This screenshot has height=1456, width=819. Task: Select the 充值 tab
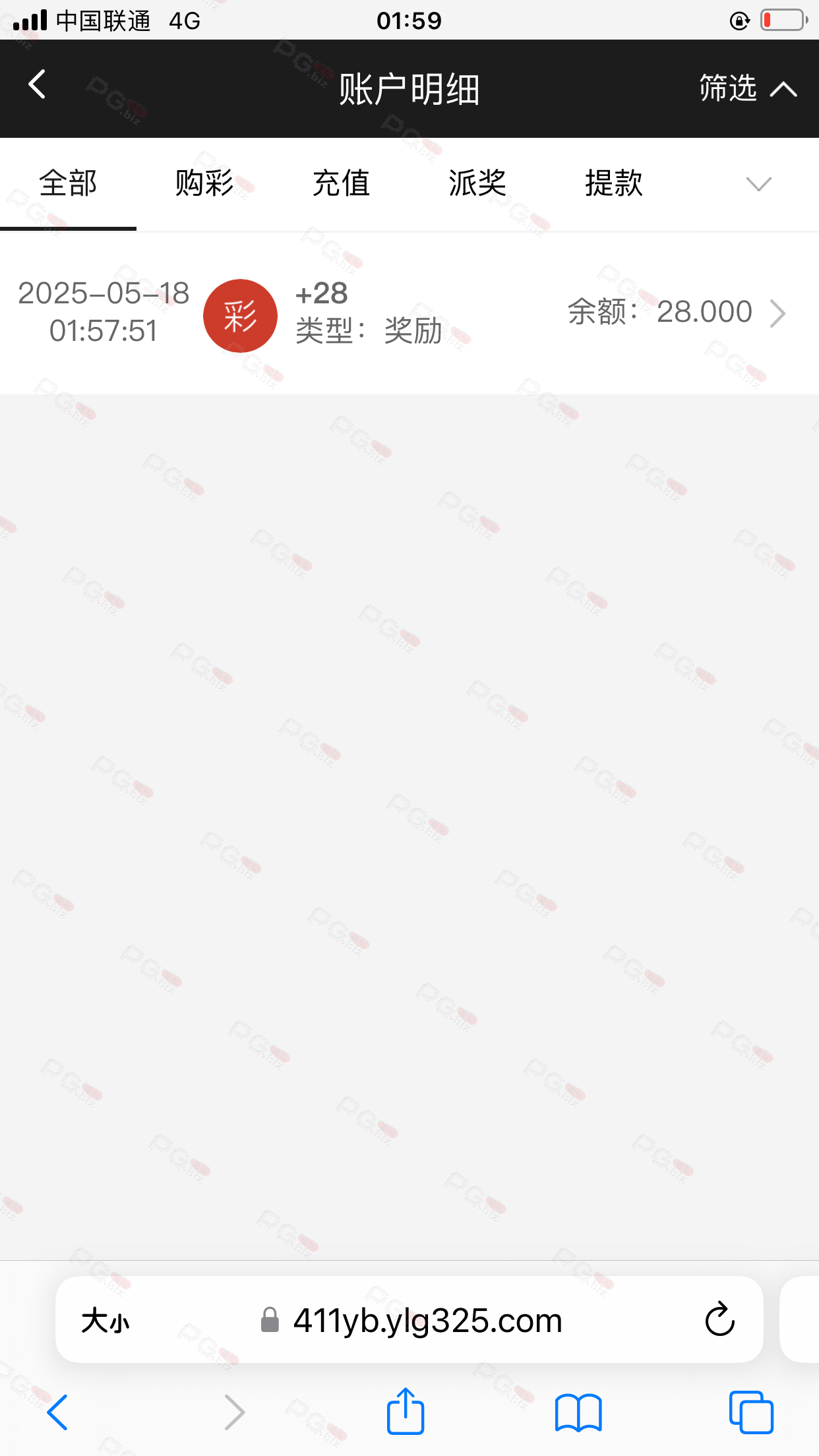(341, 183)
